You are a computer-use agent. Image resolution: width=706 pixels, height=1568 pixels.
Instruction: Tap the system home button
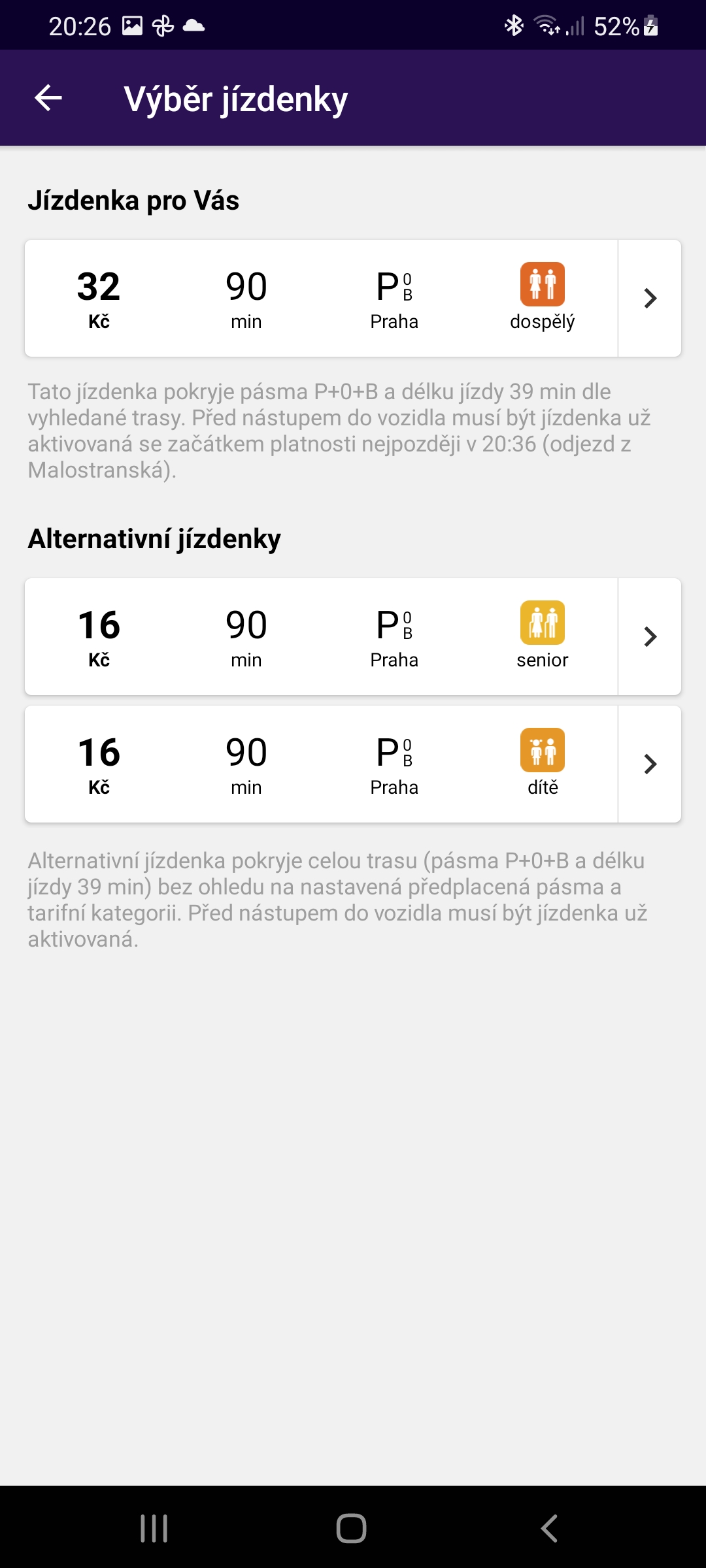coord(352,1528)
